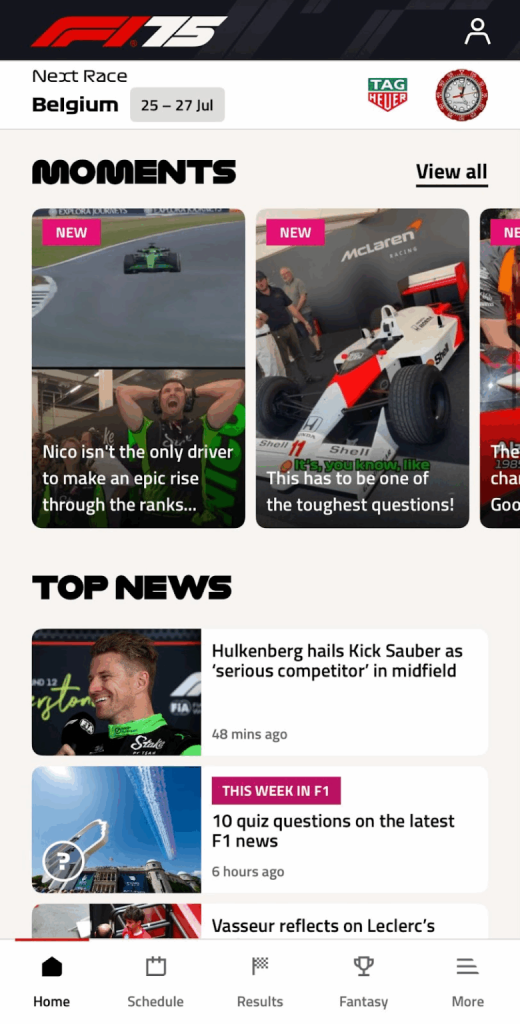Image resolution: width=520 pixels, height=1024 pixels.
Task: Switch to the Results tab
Action: pos(260,982)
